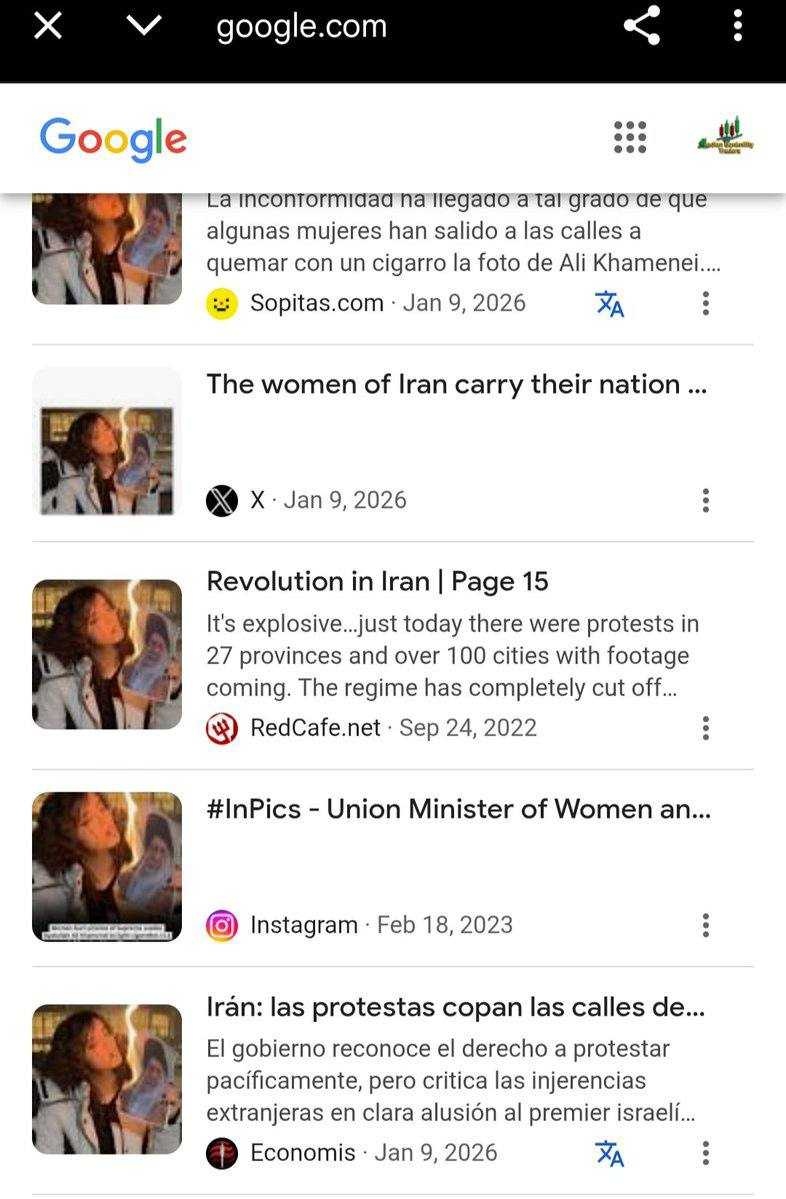Image resolution: width=786 pixels, height=1199 pixels.
Task: Open 'Revolution in Iran | Page 15' result
Action: pos(377,581)
